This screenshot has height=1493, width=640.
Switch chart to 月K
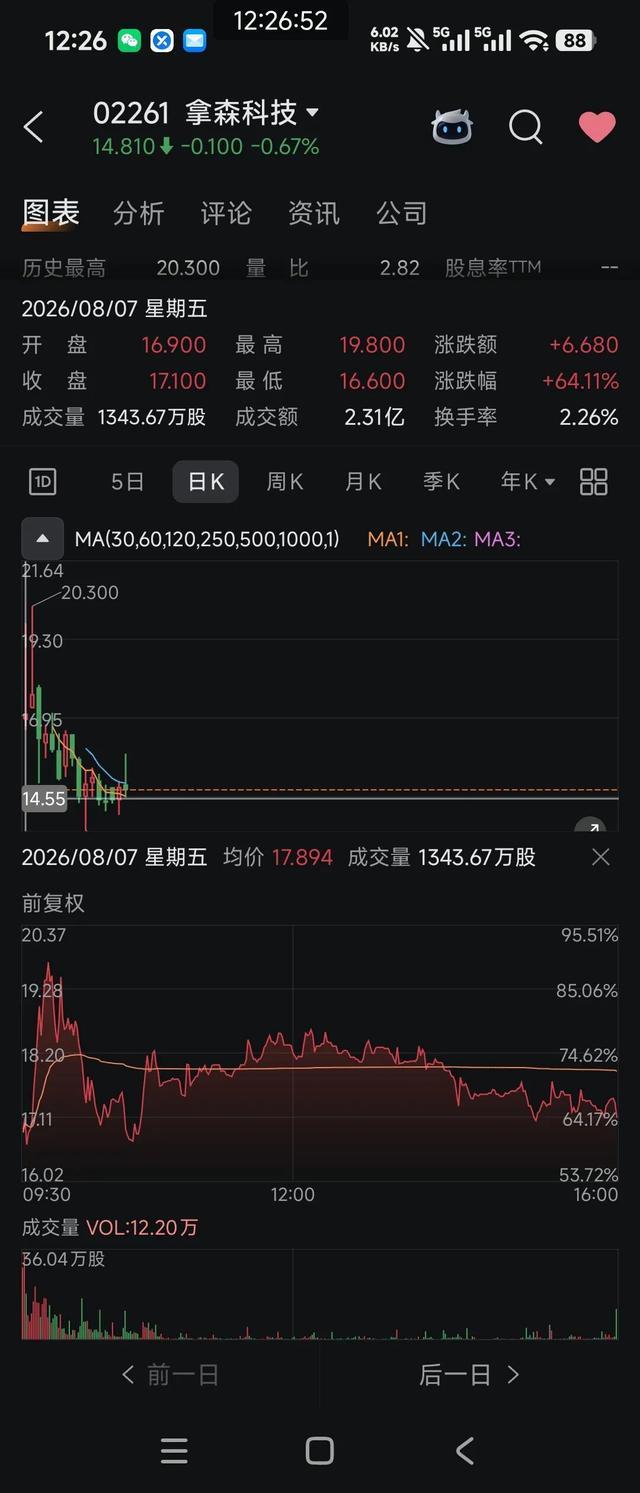pyautogui.click(x=363, y=482)
